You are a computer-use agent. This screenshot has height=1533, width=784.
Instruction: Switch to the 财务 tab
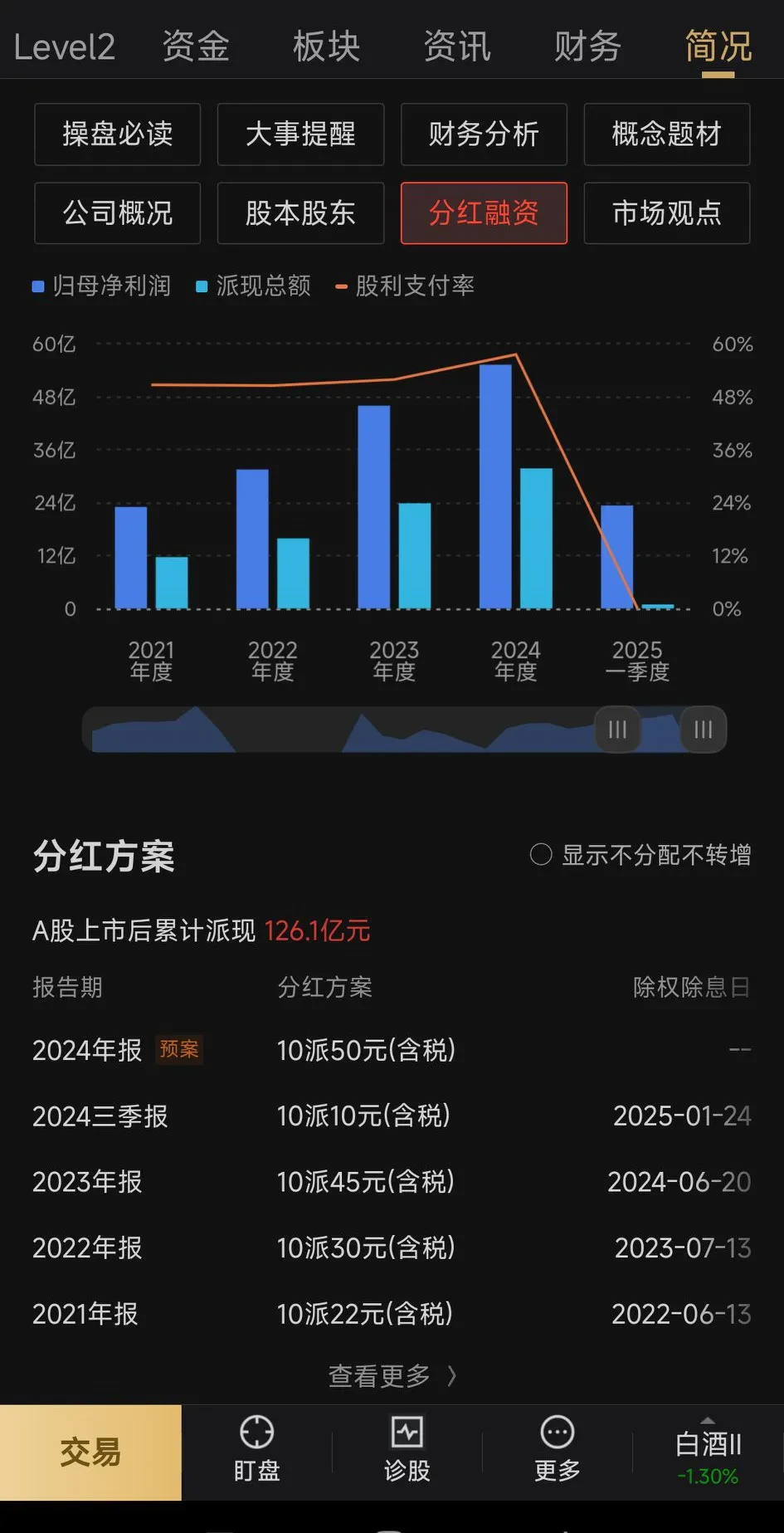pyautogui.click(x=586, y=46)
